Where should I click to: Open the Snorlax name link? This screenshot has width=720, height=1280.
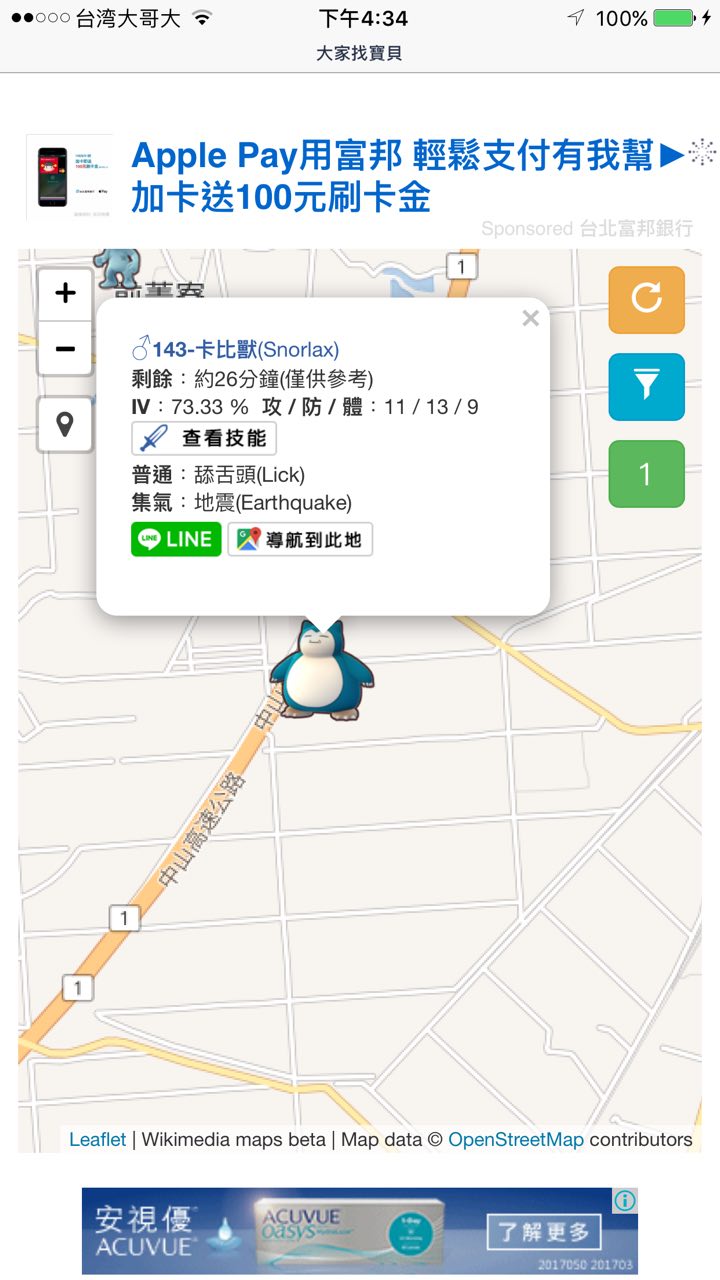point(236,350)
